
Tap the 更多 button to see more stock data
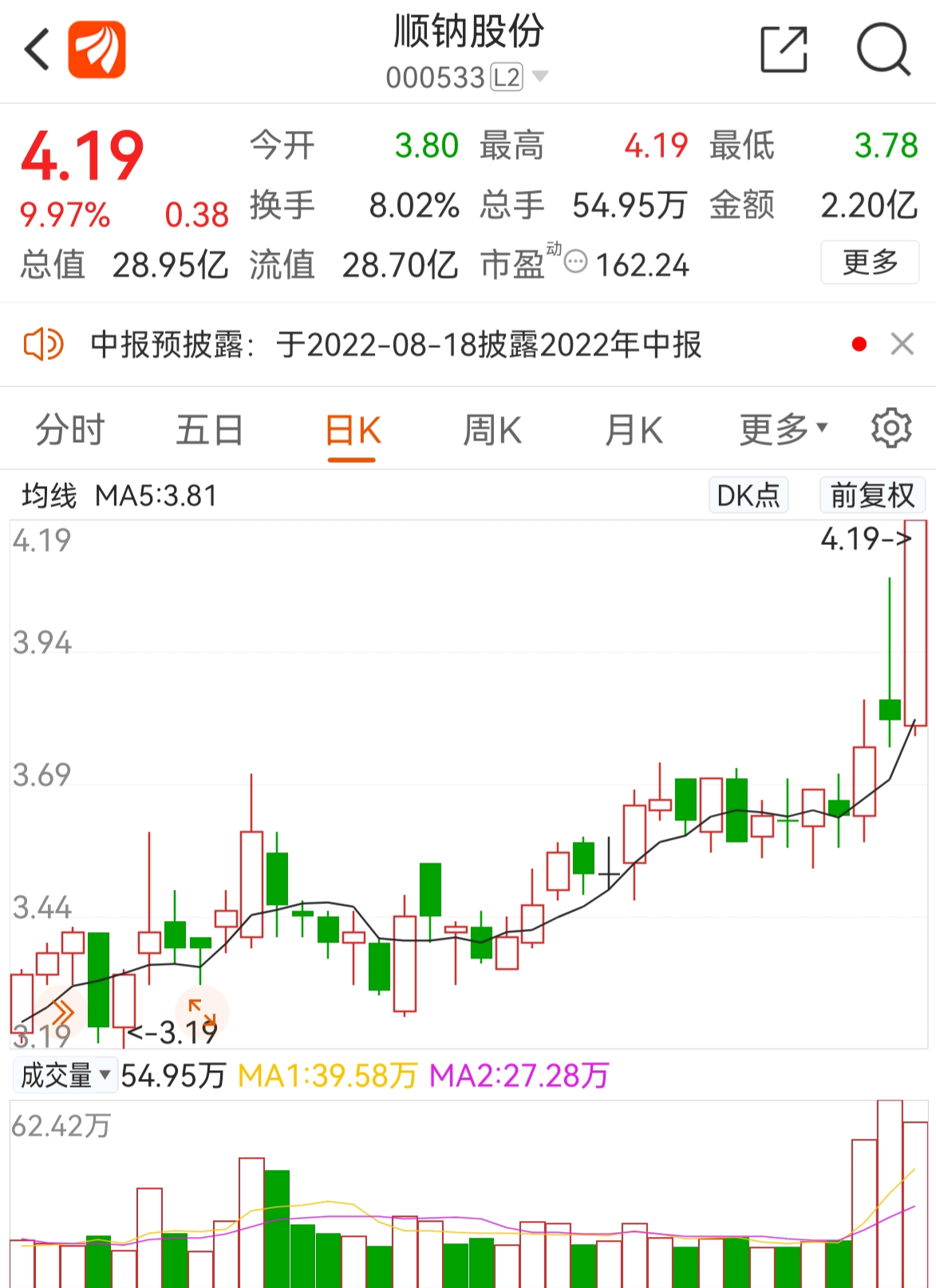(x=871, y=263)
